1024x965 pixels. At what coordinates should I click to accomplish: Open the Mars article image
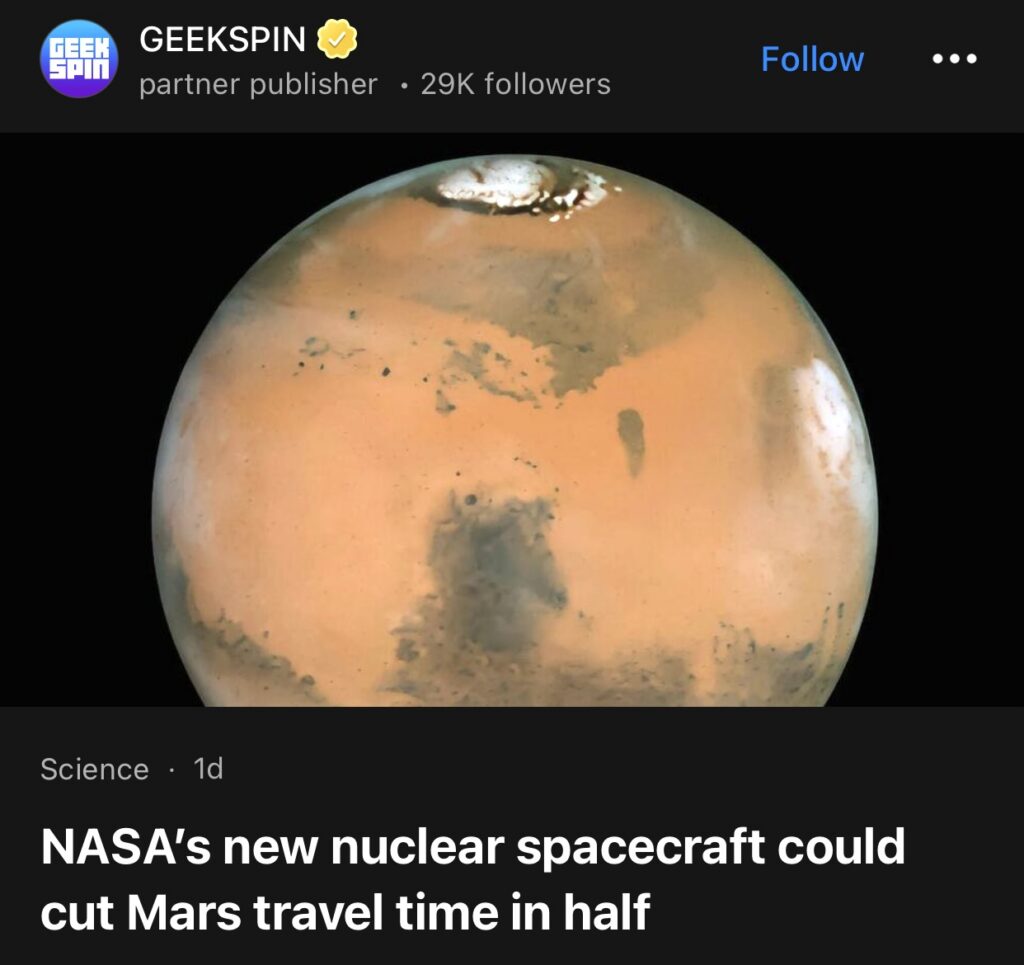[x=512, y=420]
